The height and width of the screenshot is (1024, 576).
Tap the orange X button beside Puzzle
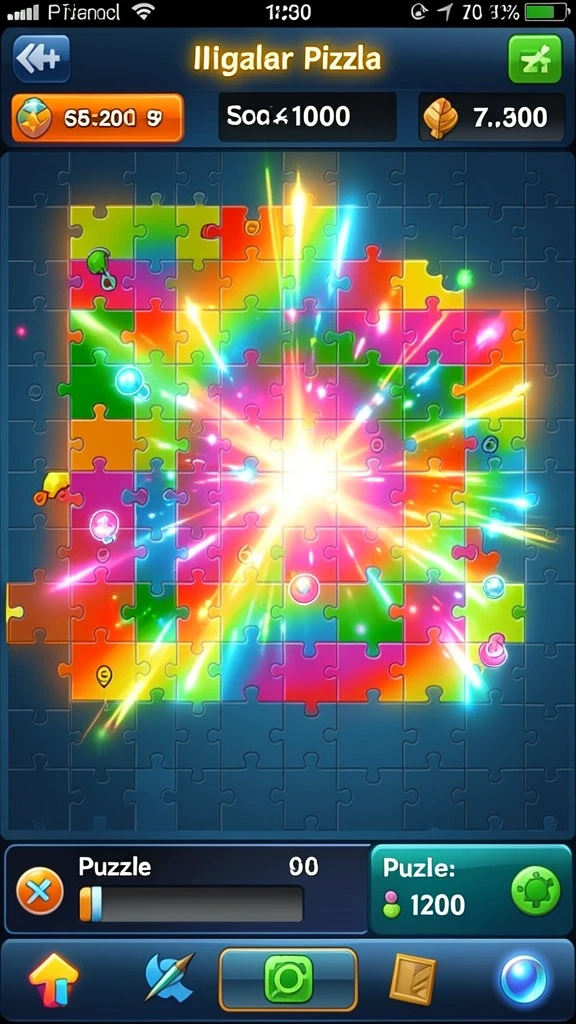[x=40, y=890]
